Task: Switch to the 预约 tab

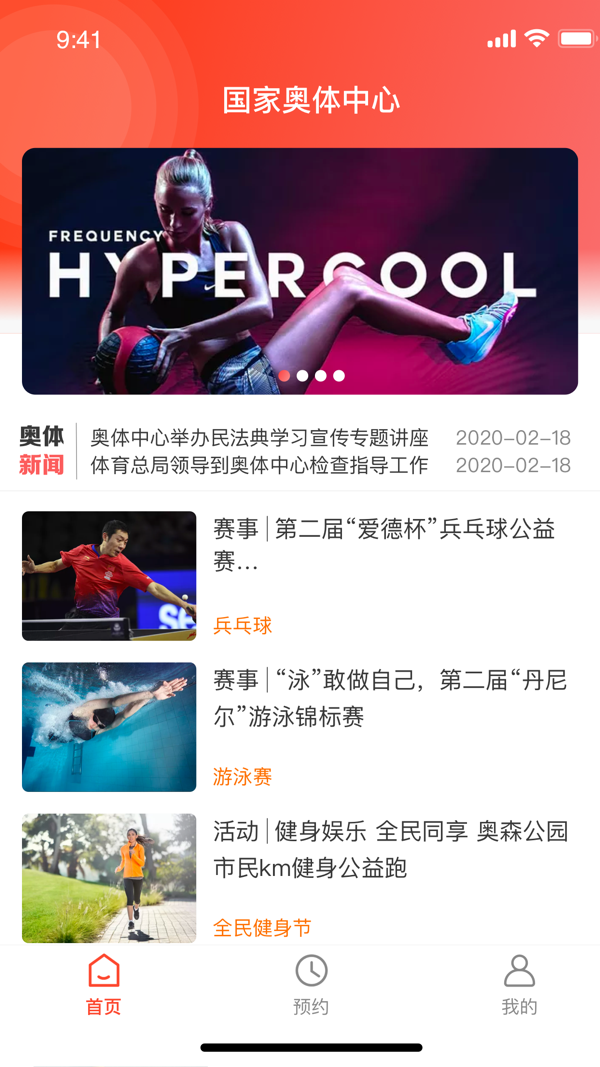Action: pyautogui.click(x=311, y=984)
